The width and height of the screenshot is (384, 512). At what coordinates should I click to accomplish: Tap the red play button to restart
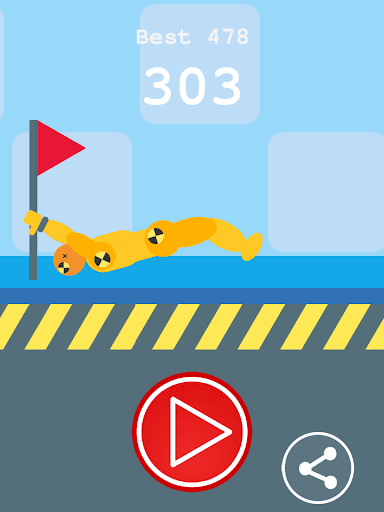192,432
